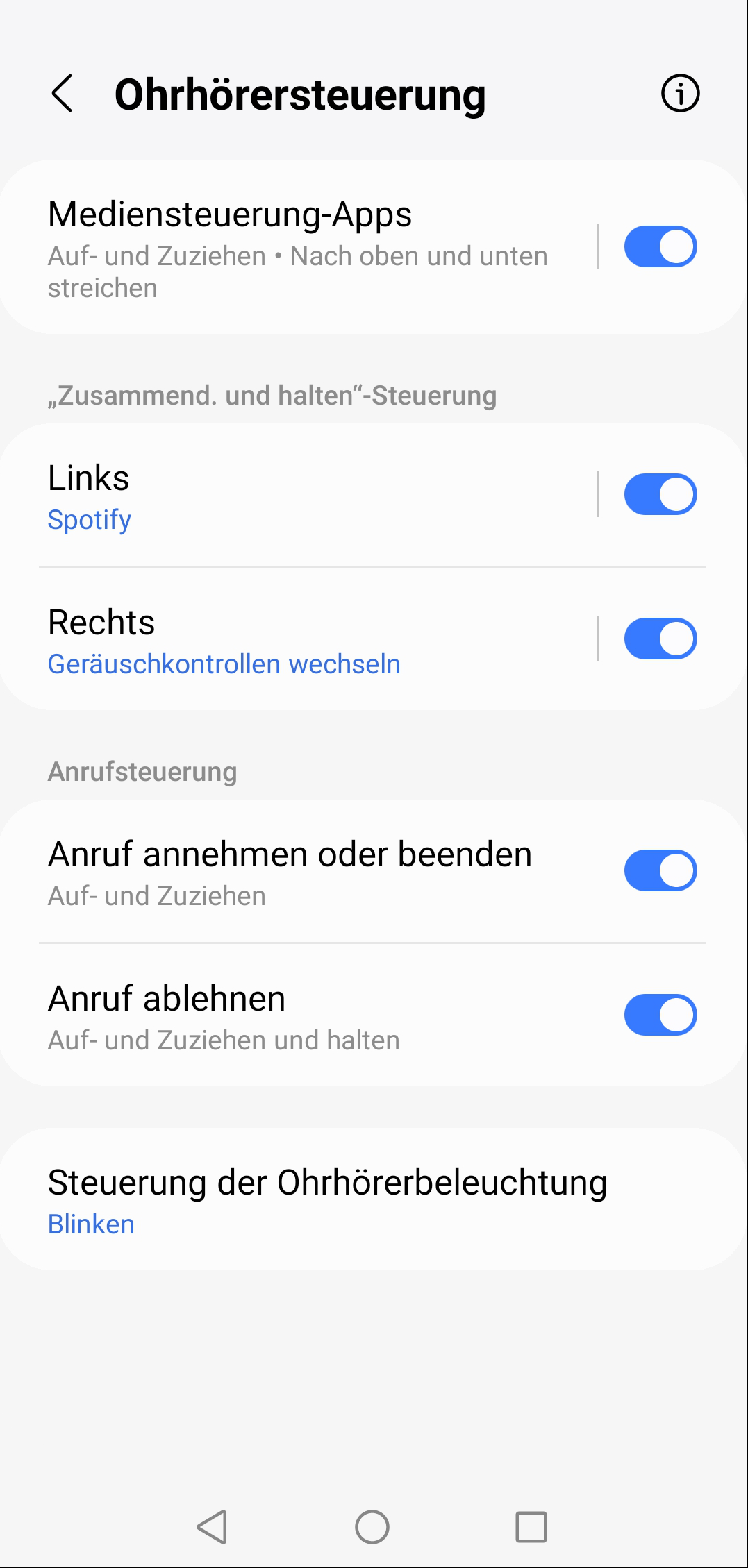Tap the system home button
The image size is (748, 1568).
point(372,1527)
